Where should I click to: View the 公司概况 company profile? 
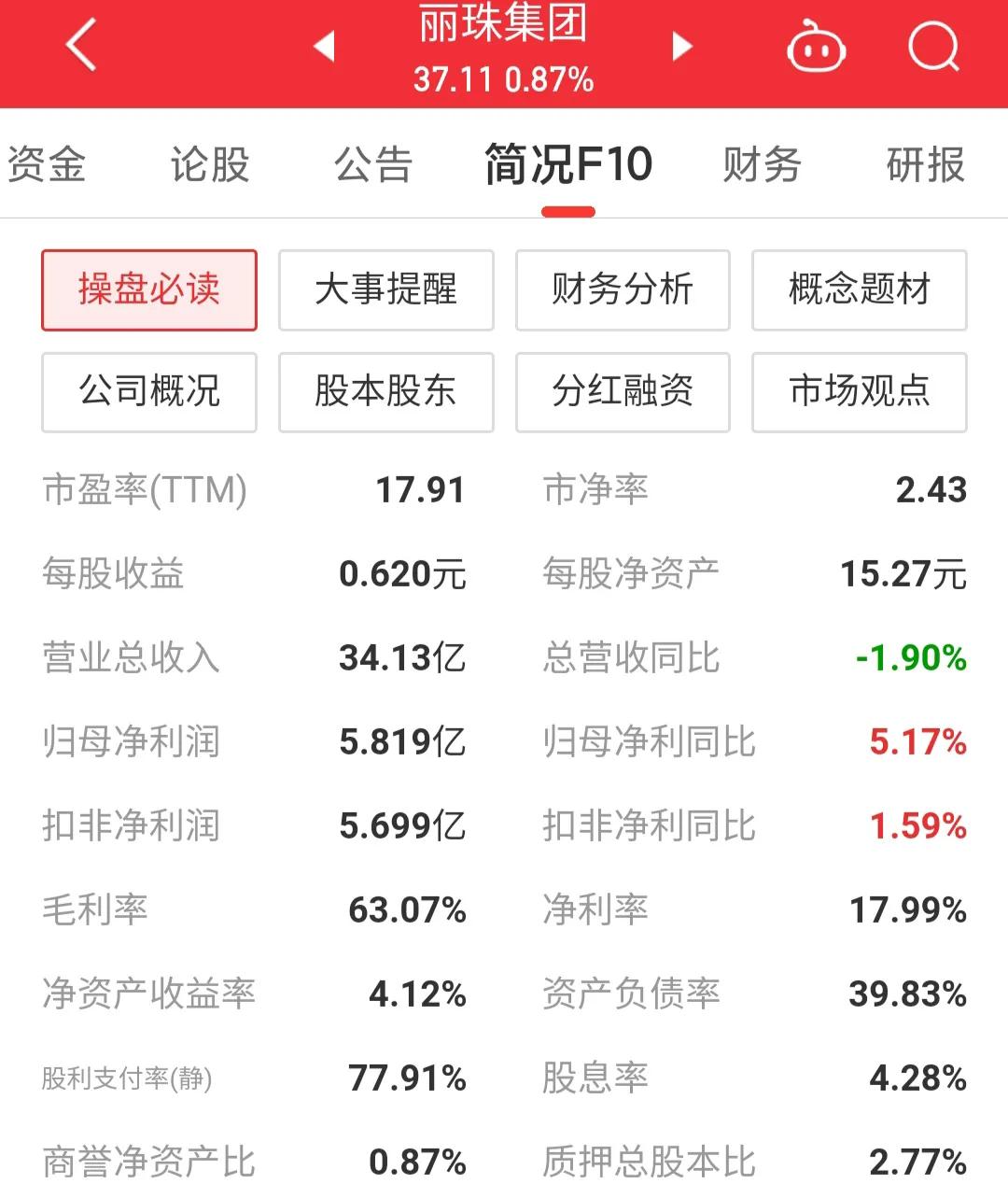(149, 392)
